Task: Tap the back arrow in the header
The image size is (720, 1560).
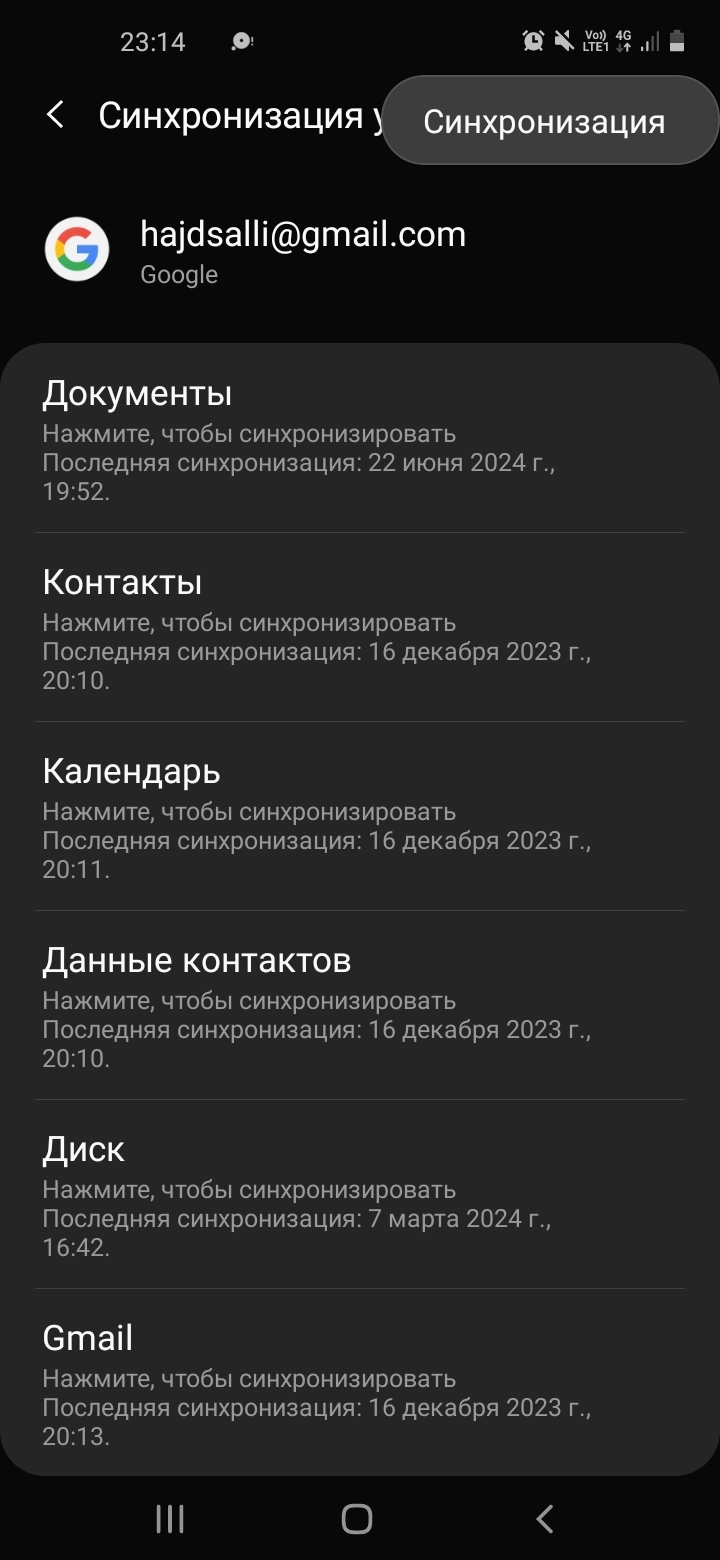Action: 56,115
